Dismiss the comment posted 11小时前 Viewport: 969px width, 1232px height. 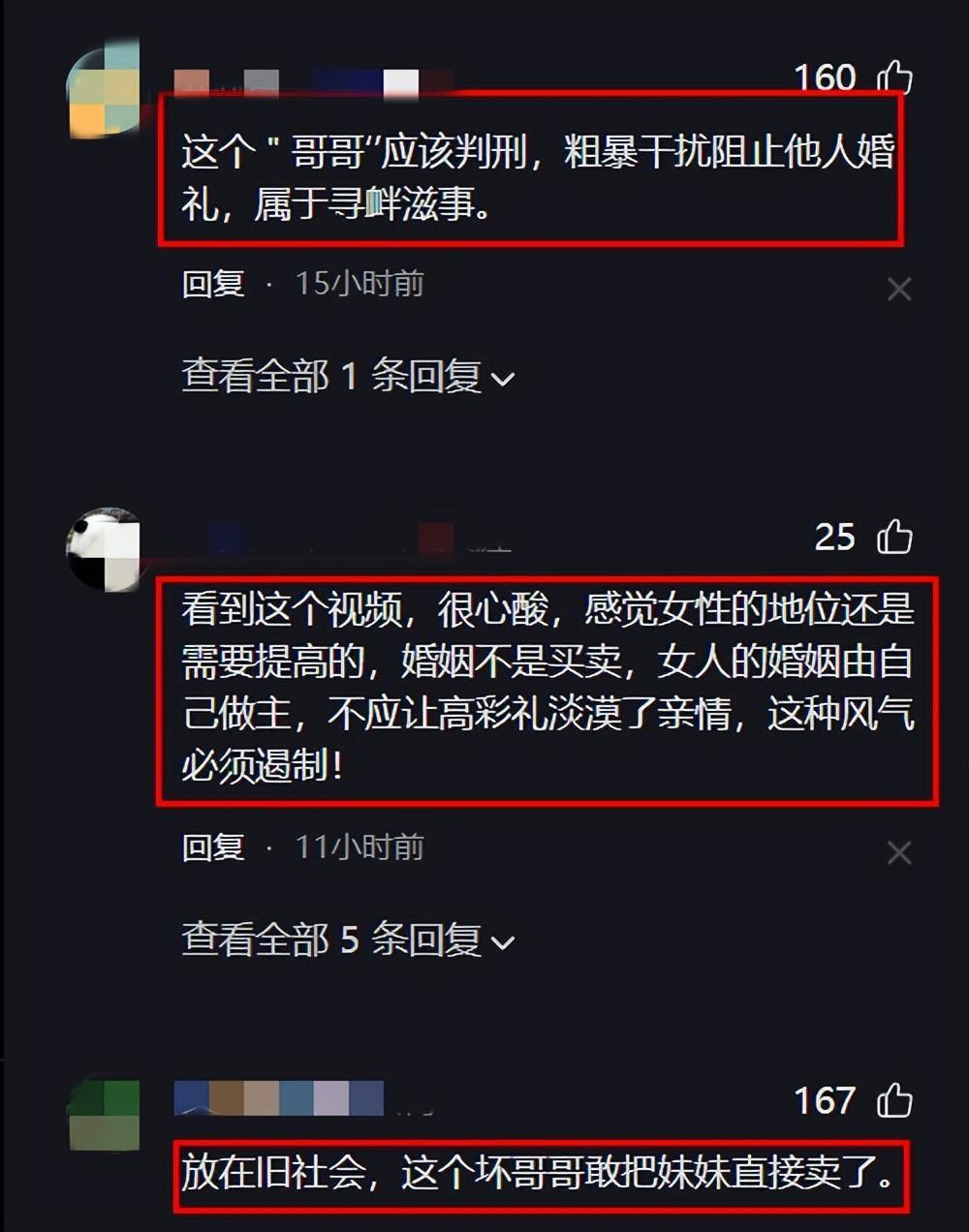click(x=899, y=852)
